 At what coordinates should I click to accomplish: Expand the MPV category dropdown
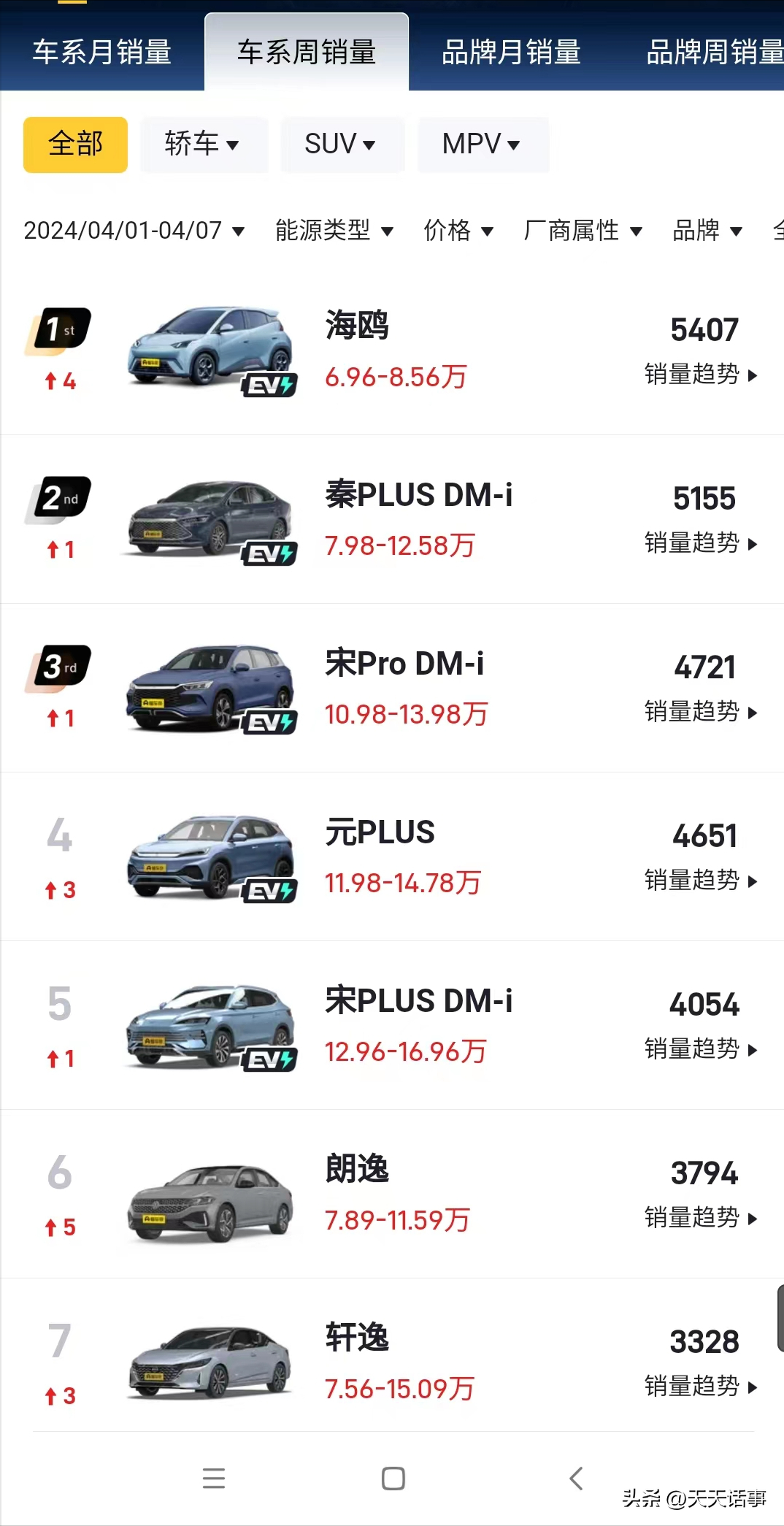coord(482,145)
